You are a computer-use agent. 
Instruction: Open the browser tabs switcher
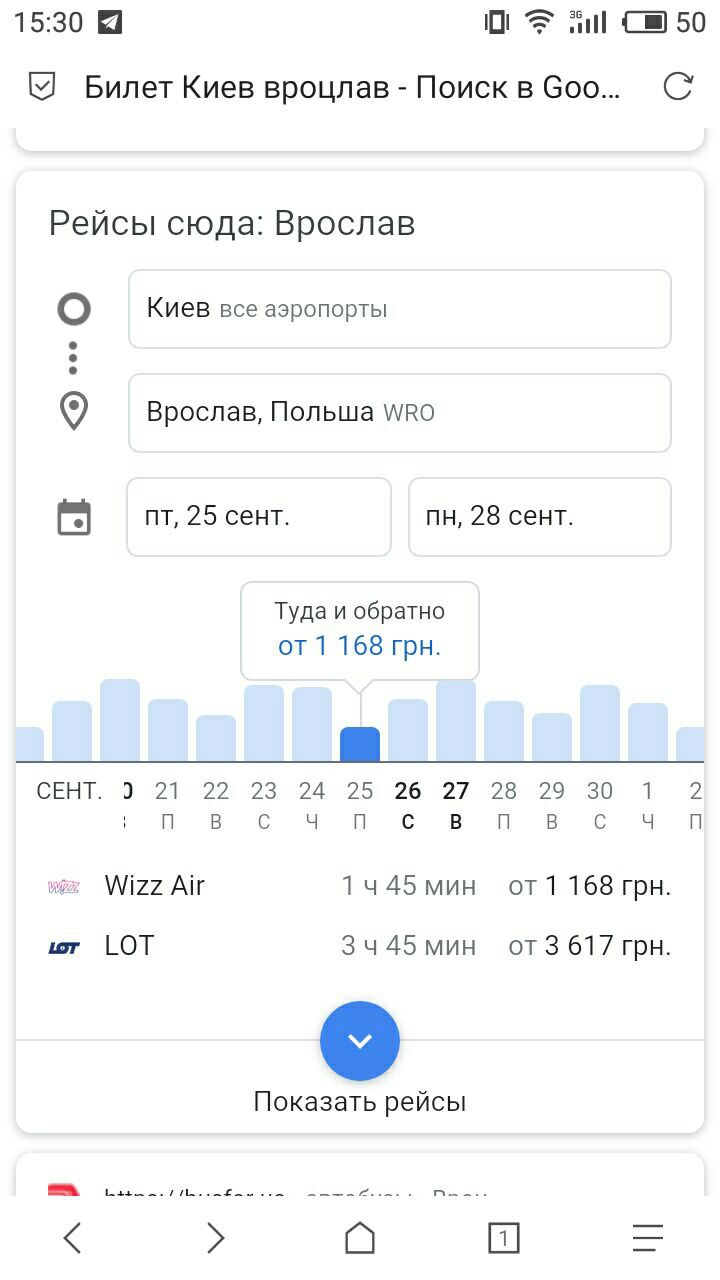(x=504, y=1238)
